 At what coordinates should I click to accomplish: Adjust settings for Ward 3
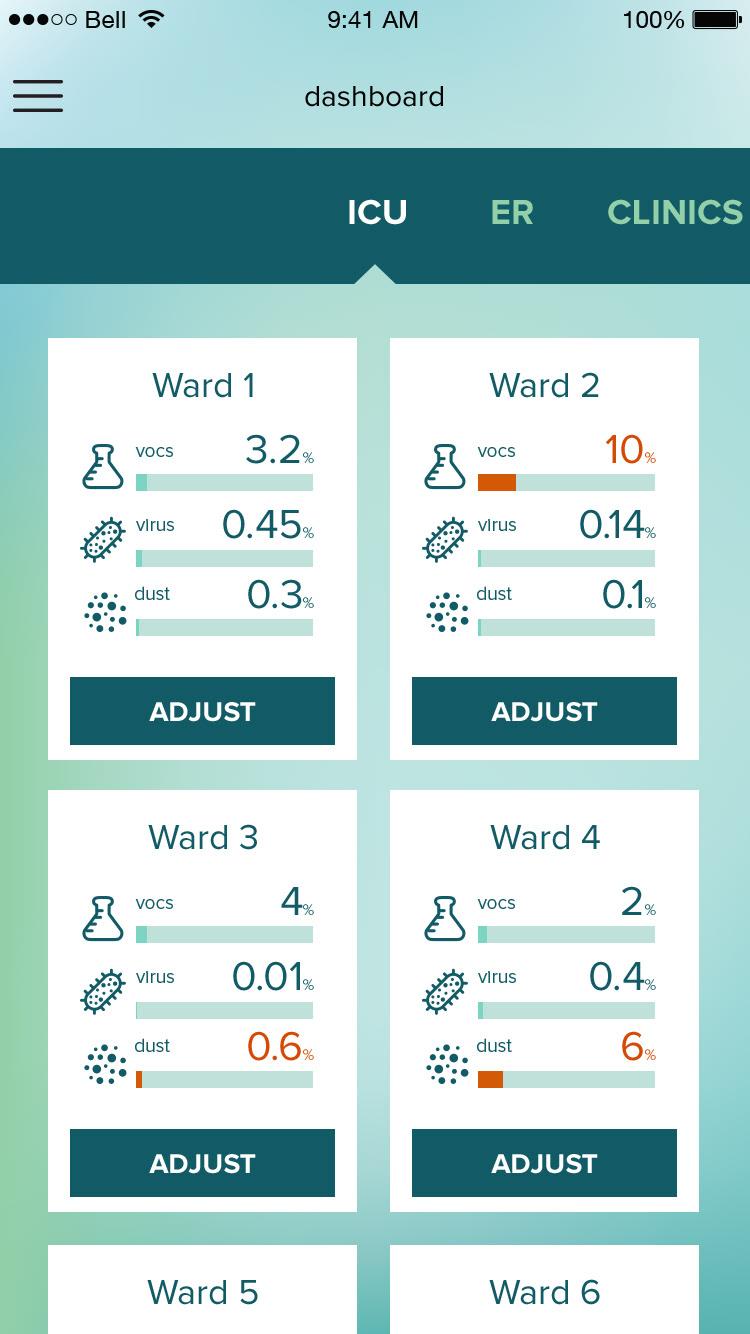coord(202,1163)
